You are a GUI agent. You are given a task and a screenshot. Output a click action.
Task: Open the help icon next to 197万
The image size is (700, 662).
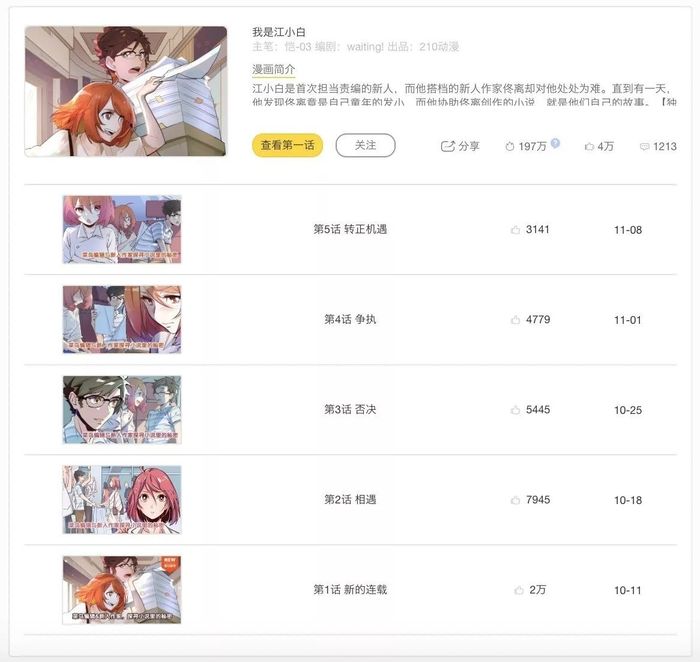click(555, 144)
